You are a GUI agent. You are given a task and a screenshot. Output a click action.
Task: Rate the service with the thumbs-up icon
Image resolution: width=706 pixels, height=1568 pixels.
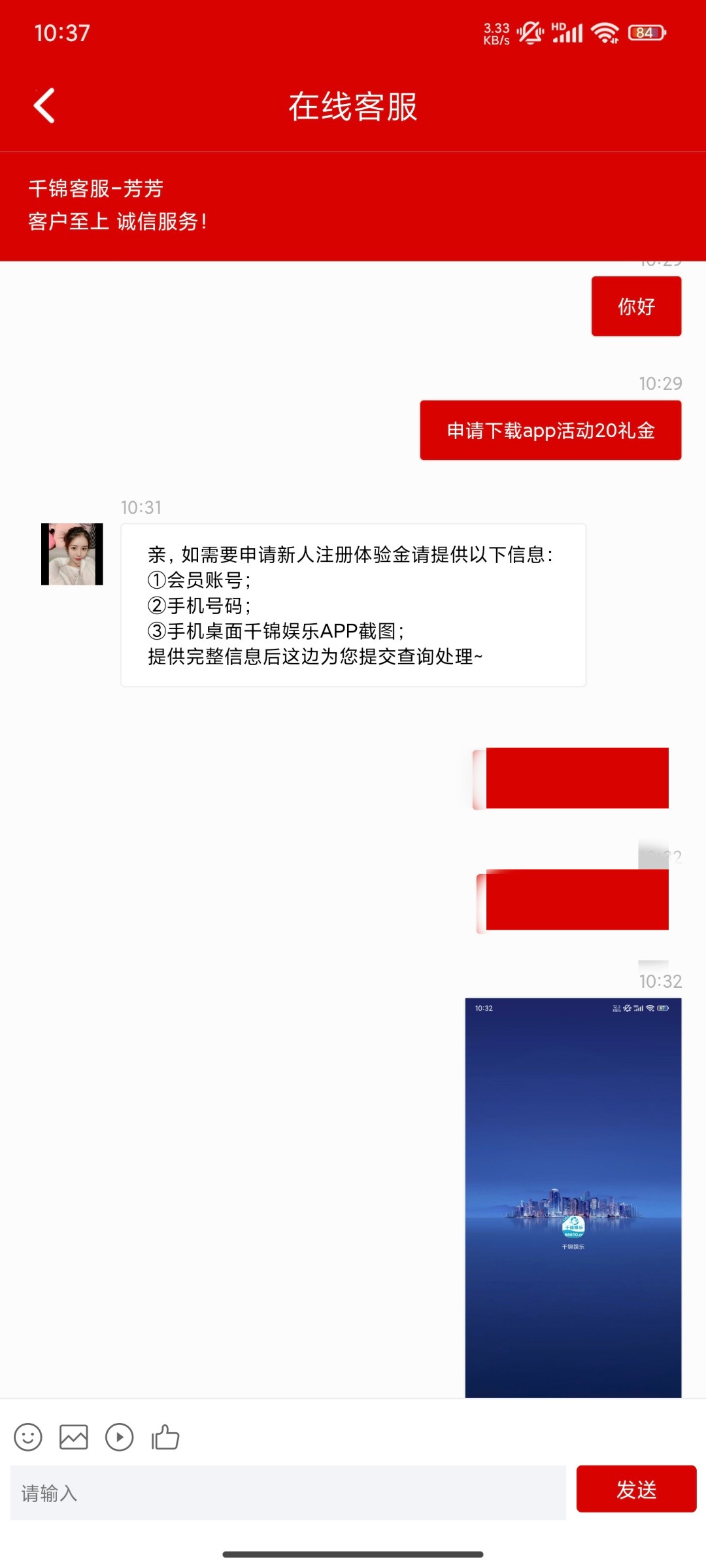coord(165,1437)
